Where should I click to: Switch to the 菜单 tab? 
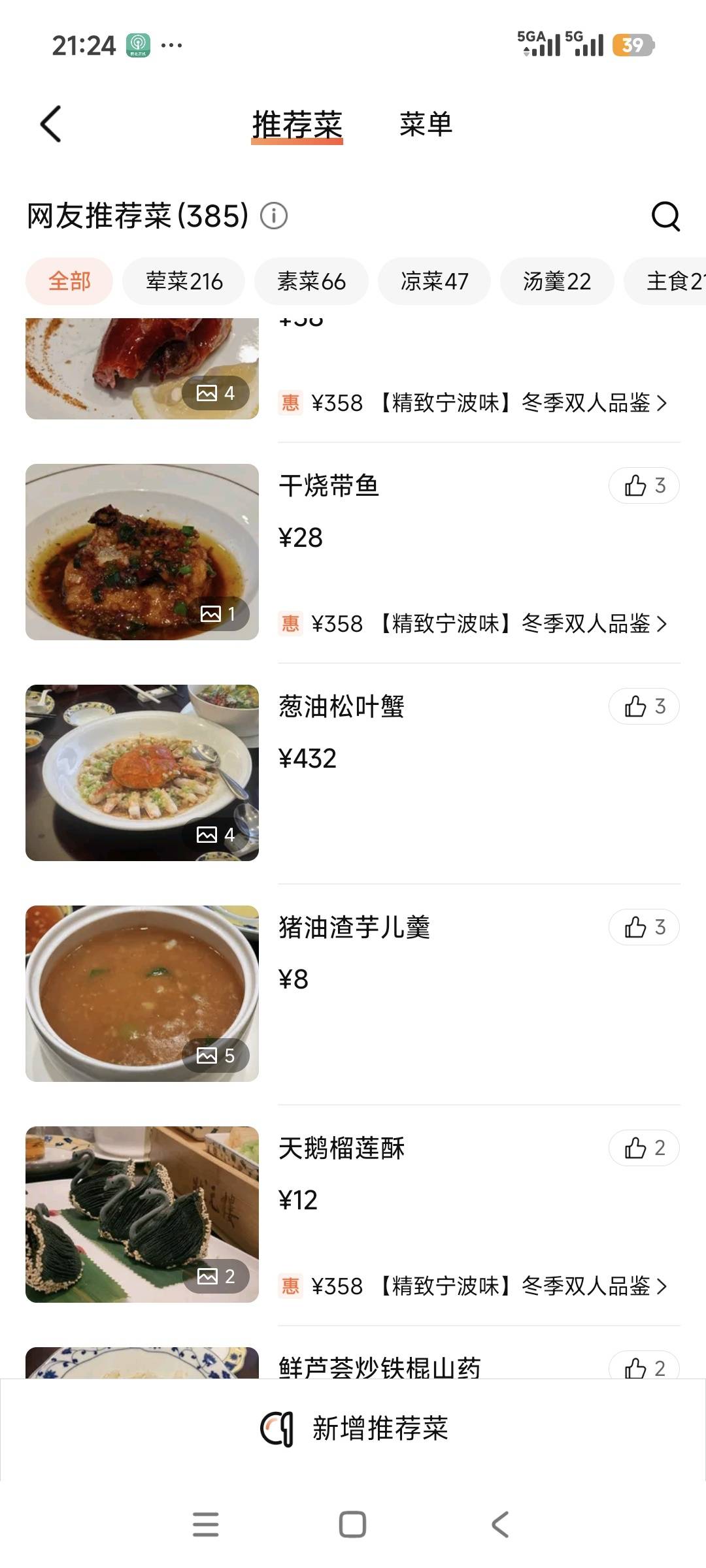click(426, 124)
